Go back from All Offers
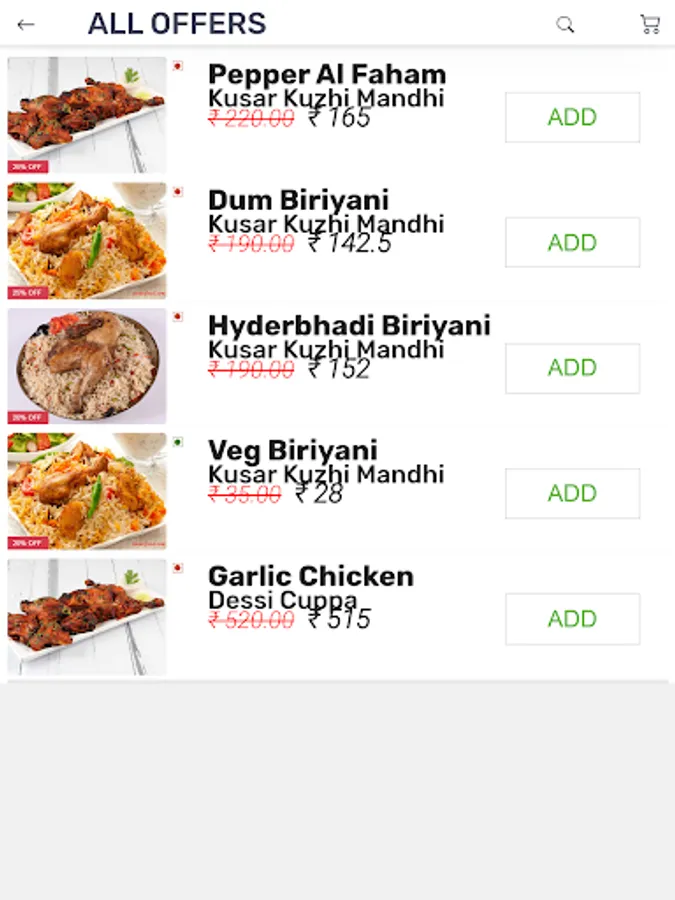Screen dimensions: 675x900 coord(26,24)
